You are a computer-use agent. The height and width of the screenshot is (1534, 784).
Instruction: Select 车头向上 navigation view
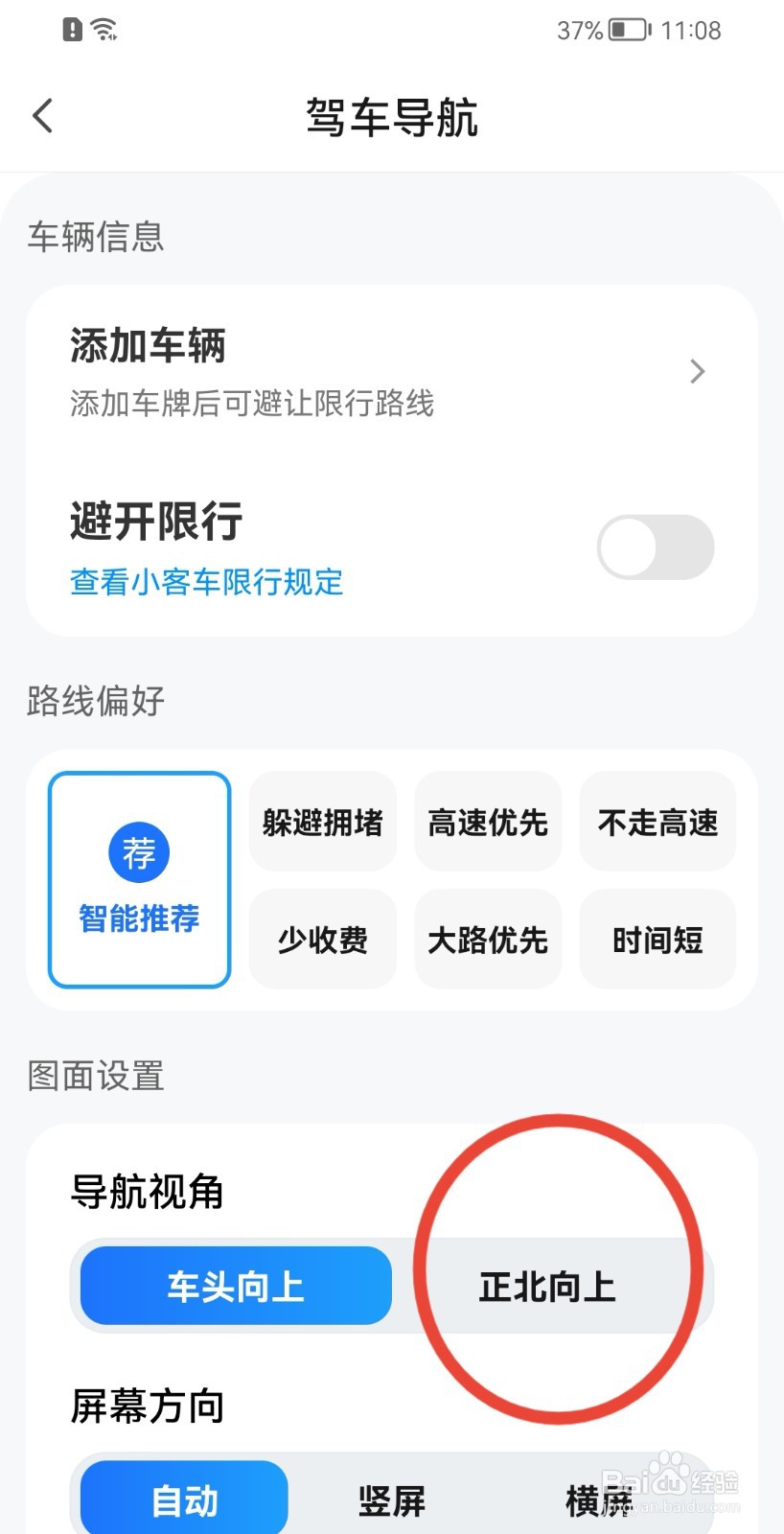click(234, 1287)
